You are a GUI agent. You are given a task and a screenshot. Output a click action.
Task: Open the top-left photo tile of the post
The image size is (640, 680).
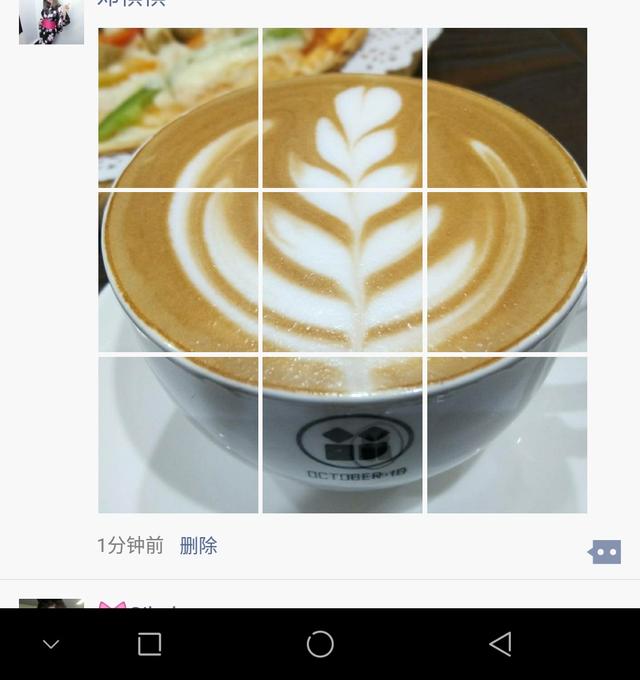pos(178,107)
